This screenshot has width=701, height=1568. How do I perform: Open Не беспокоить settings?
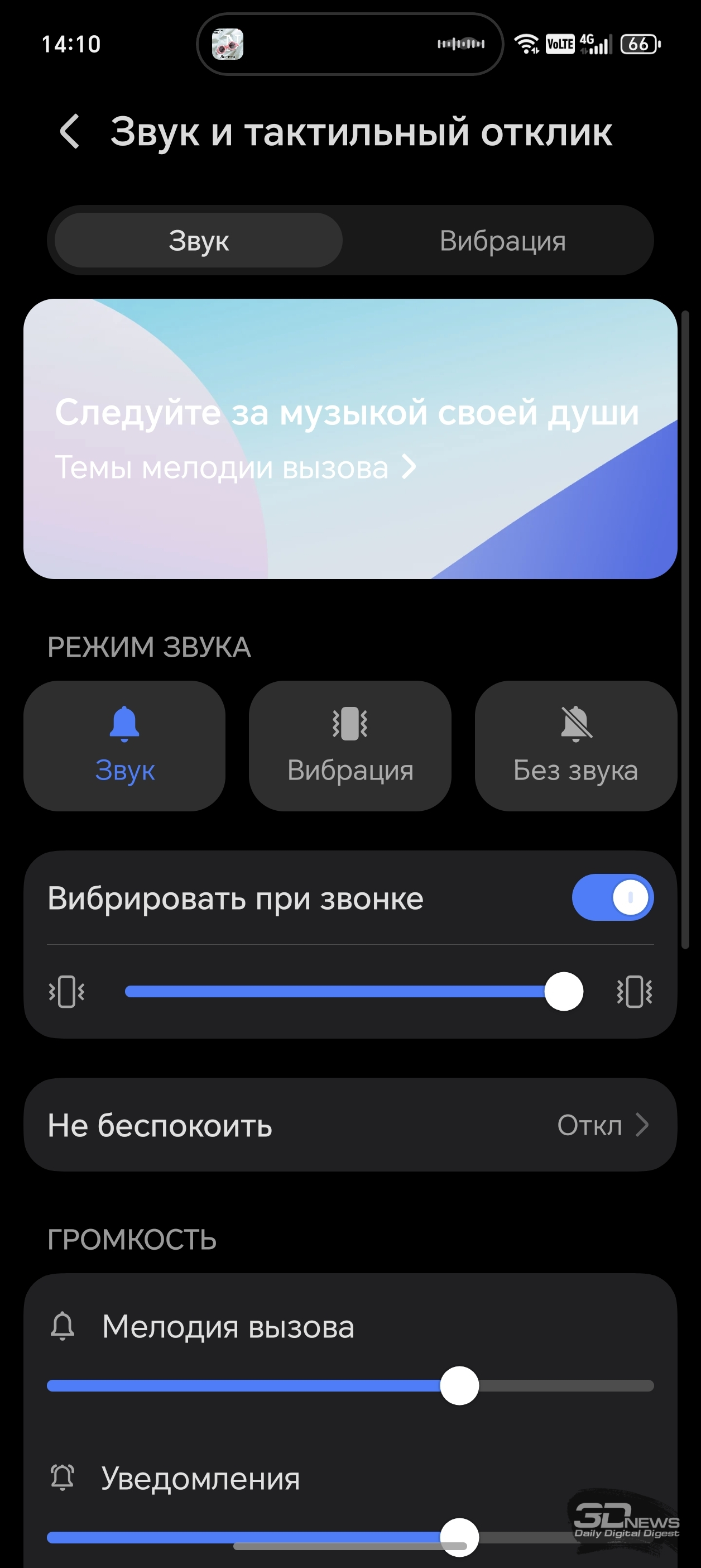point(350,1125)
